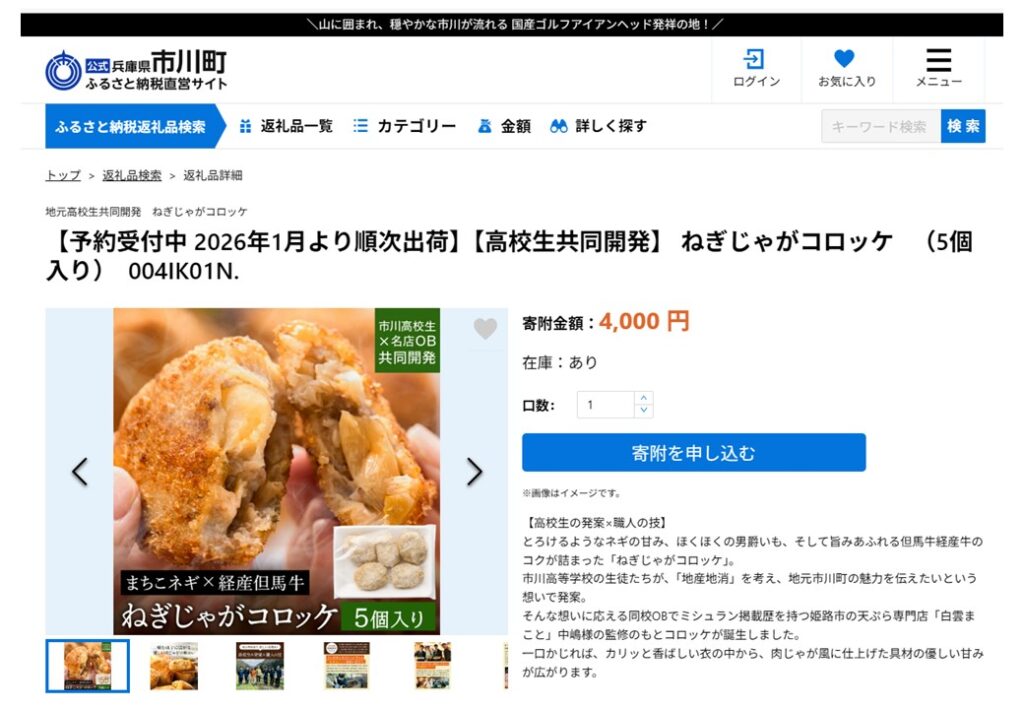Show previous product image
1024x709 pixels.
[x=79, y=472]
